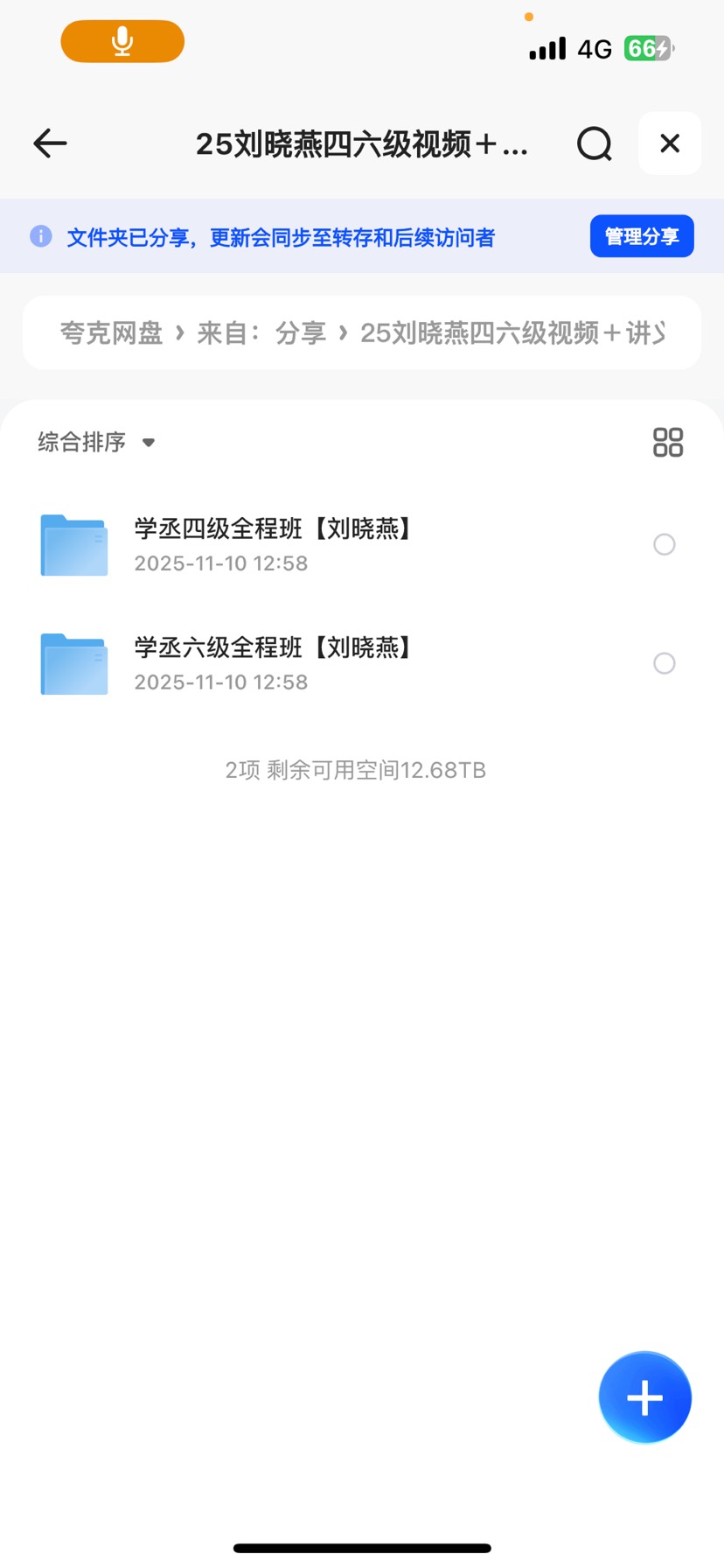Select the circle next to 学丞四级全程班
724x1568 pixels.
665,544
